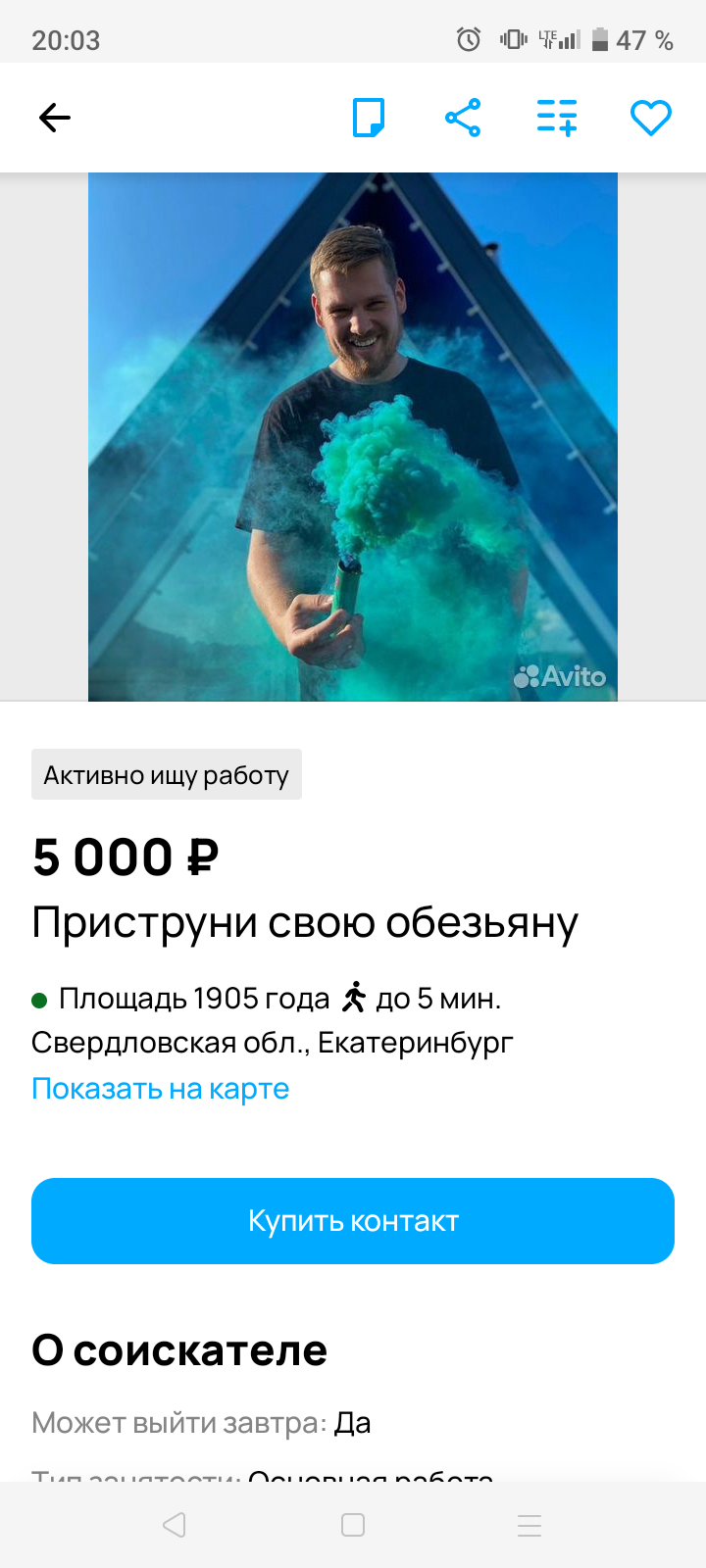This screenshot has height=1568, width=706.
Task: Add a note to this resume
Action: pos(369,119)
